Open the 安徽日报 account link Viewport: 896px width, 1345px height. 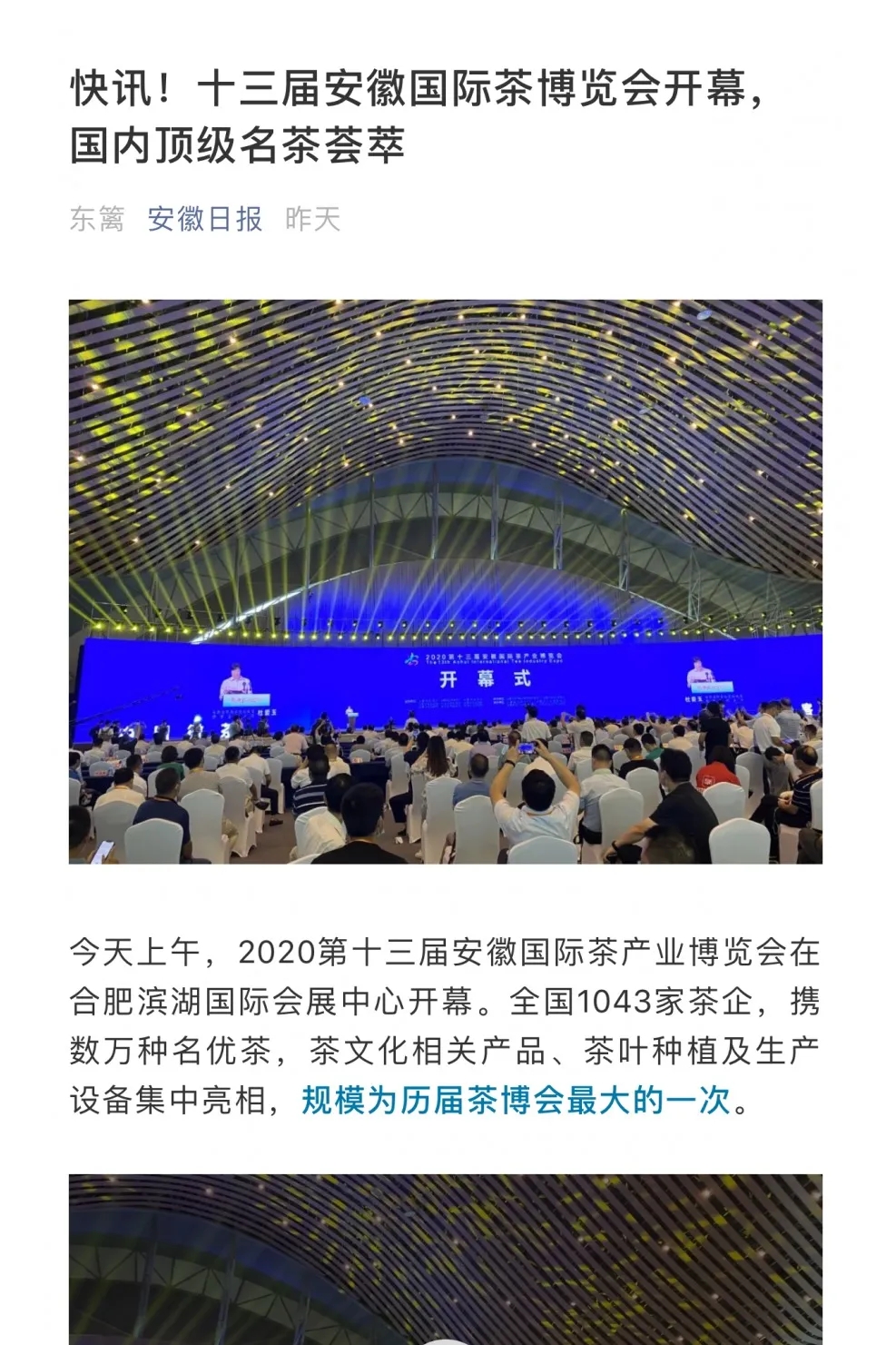coord(204,219)
